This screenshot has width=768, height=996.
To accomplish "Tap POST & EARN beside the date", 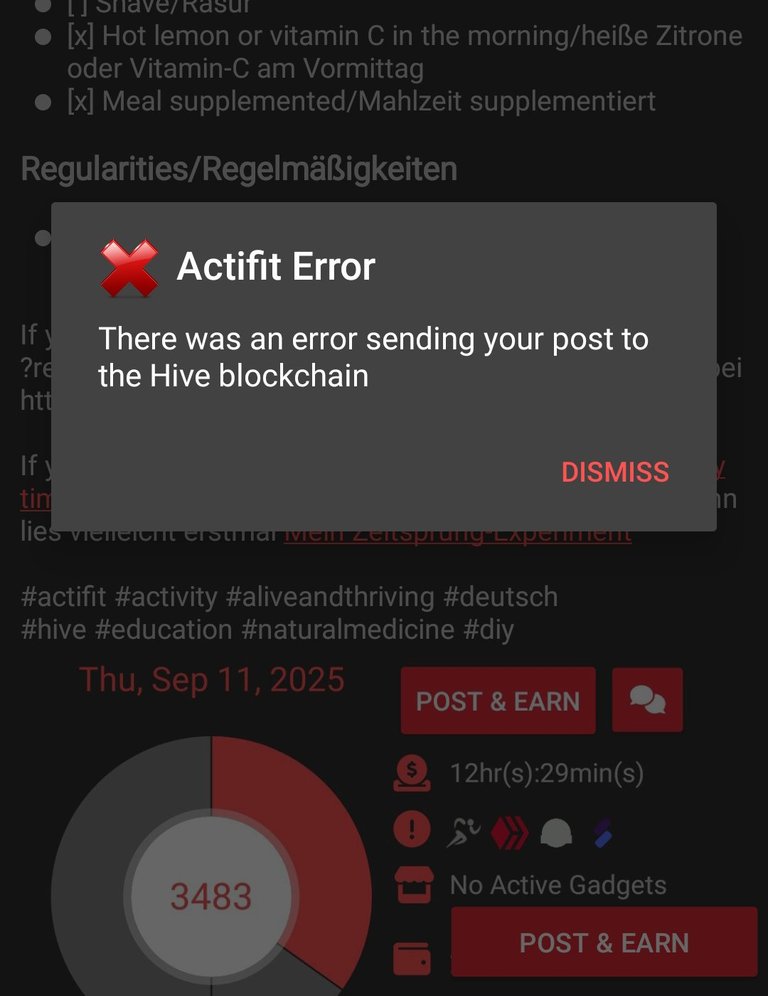I will (497, 701).
